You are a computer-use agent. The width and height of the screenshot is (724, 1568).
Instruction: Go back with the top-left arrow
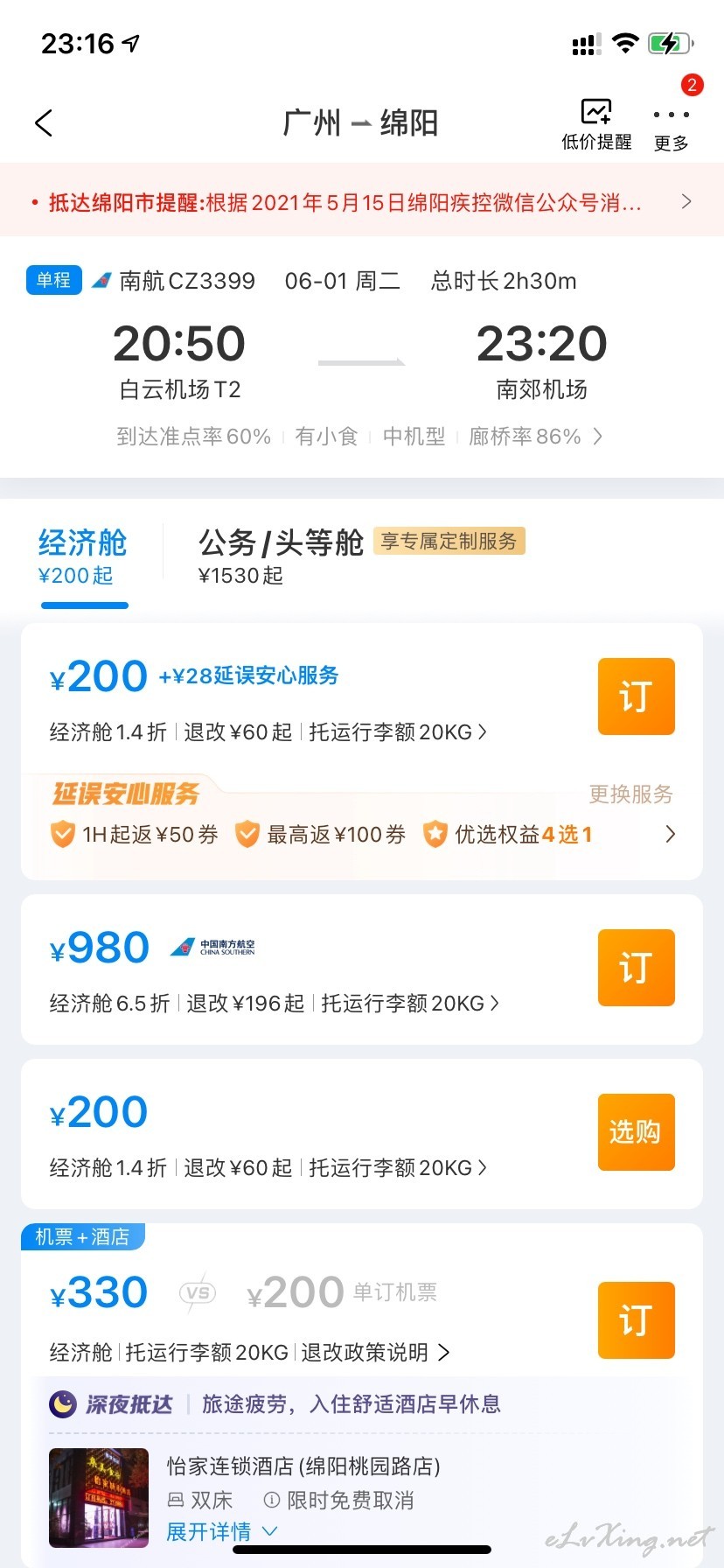coord(44,123)
